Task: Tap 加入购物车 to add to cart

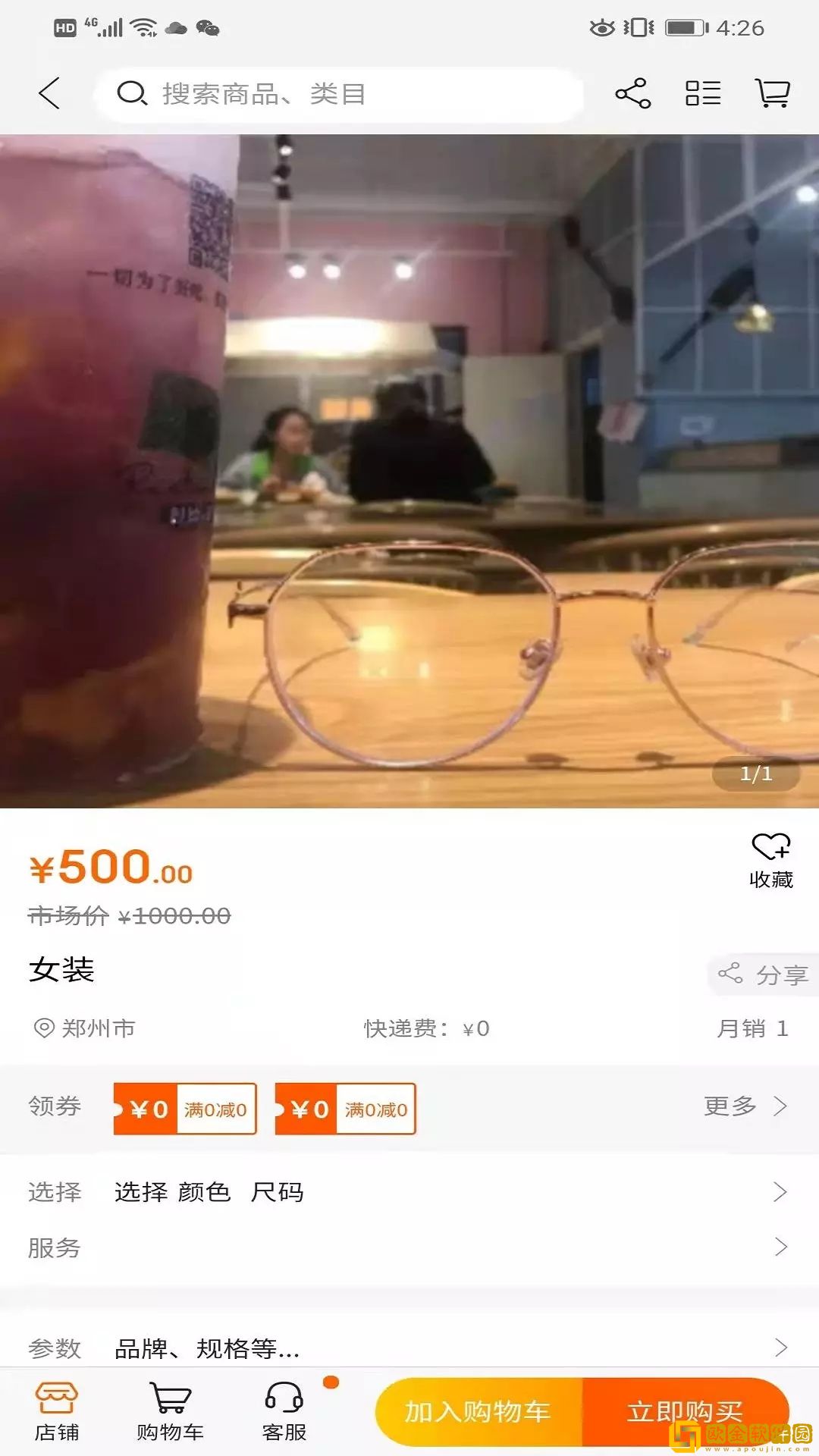Action: coord(478,1412)
